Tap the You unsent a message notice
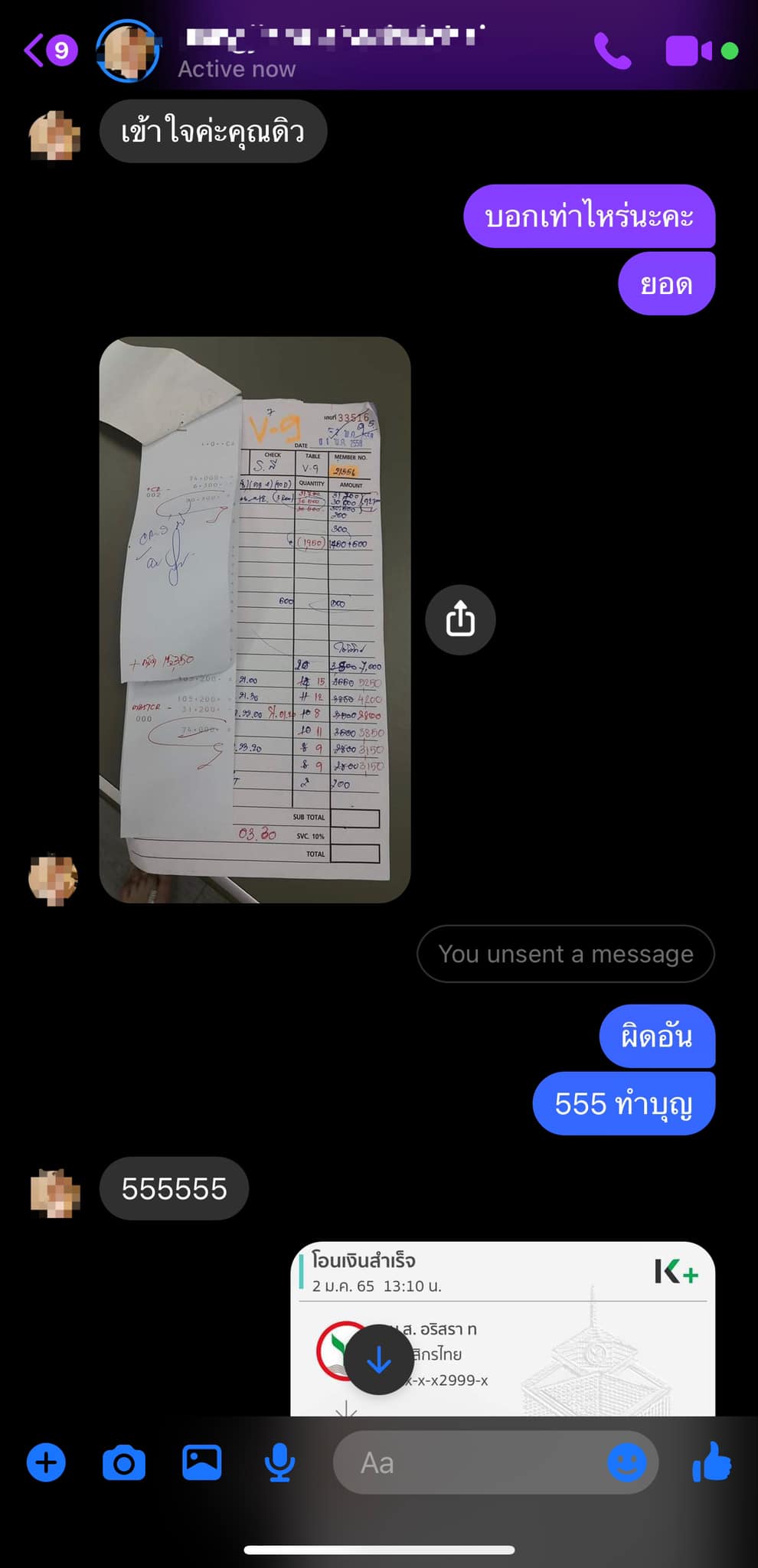Screen dimensions: 758x1568 coord(565,953)
